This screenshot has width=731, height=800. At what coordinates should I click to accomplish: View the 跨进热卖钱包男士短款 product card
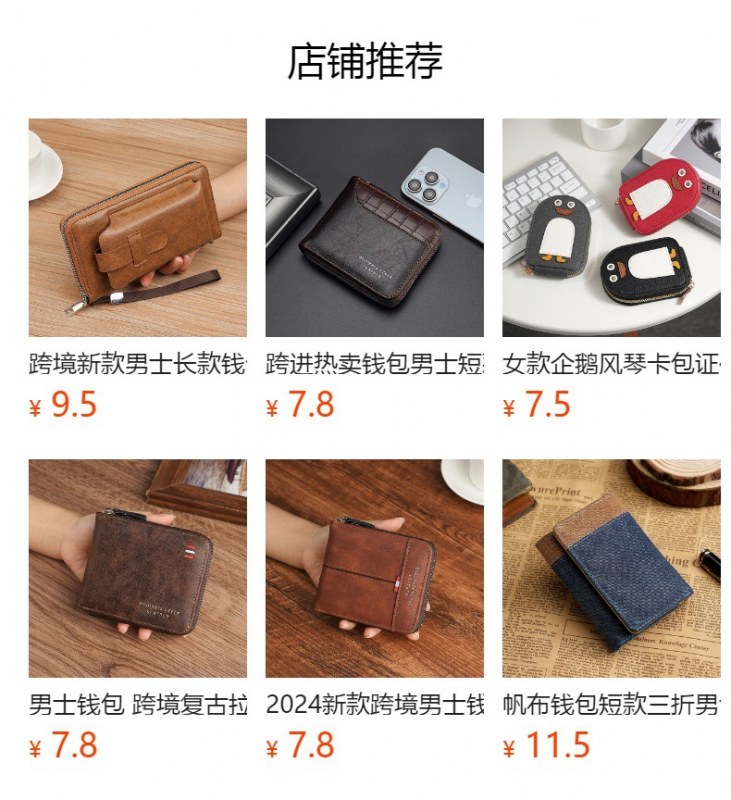click(x=374, y=228)
